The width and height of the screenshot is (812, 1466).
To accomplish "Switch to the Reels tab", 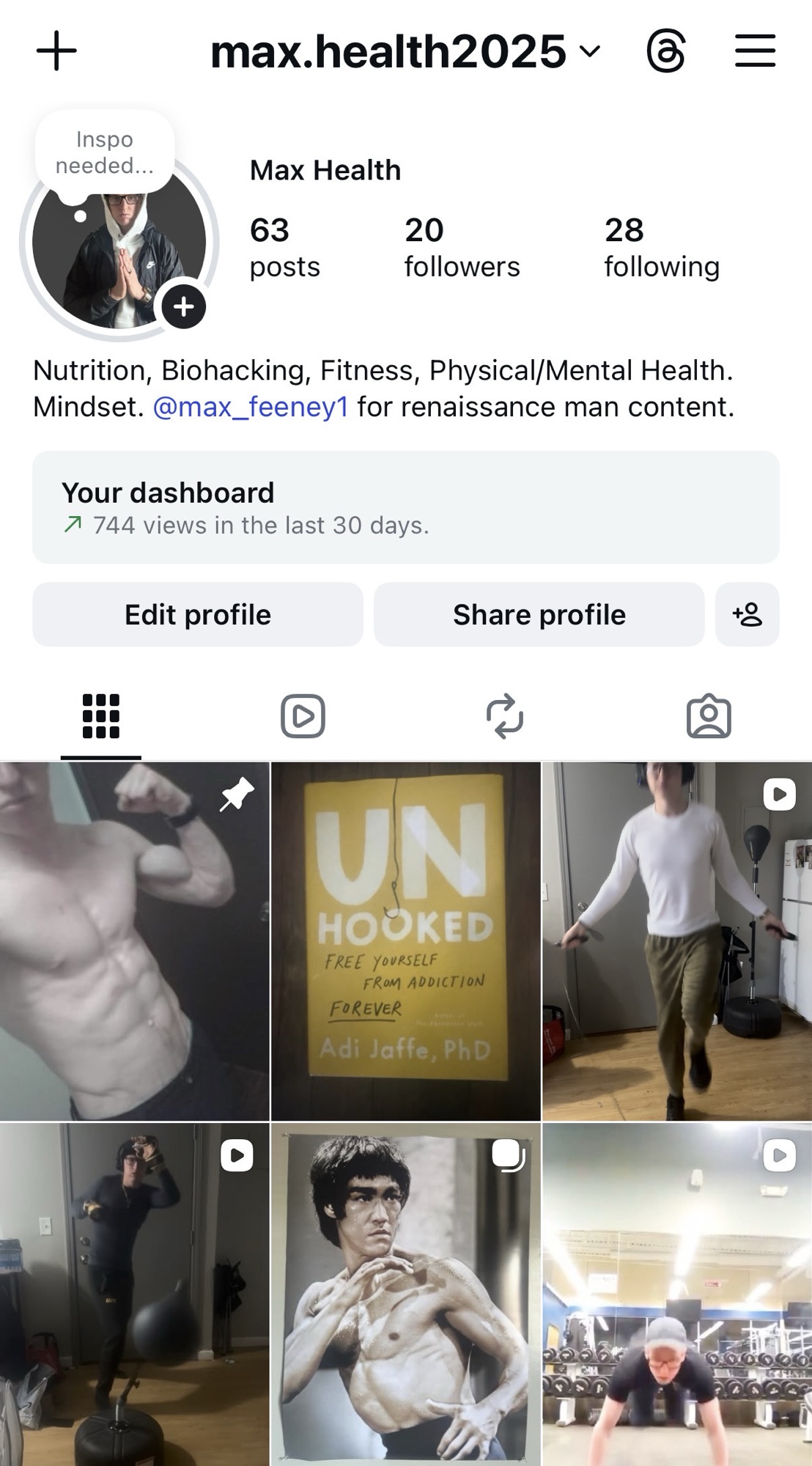I will click(x=303, y=716).
